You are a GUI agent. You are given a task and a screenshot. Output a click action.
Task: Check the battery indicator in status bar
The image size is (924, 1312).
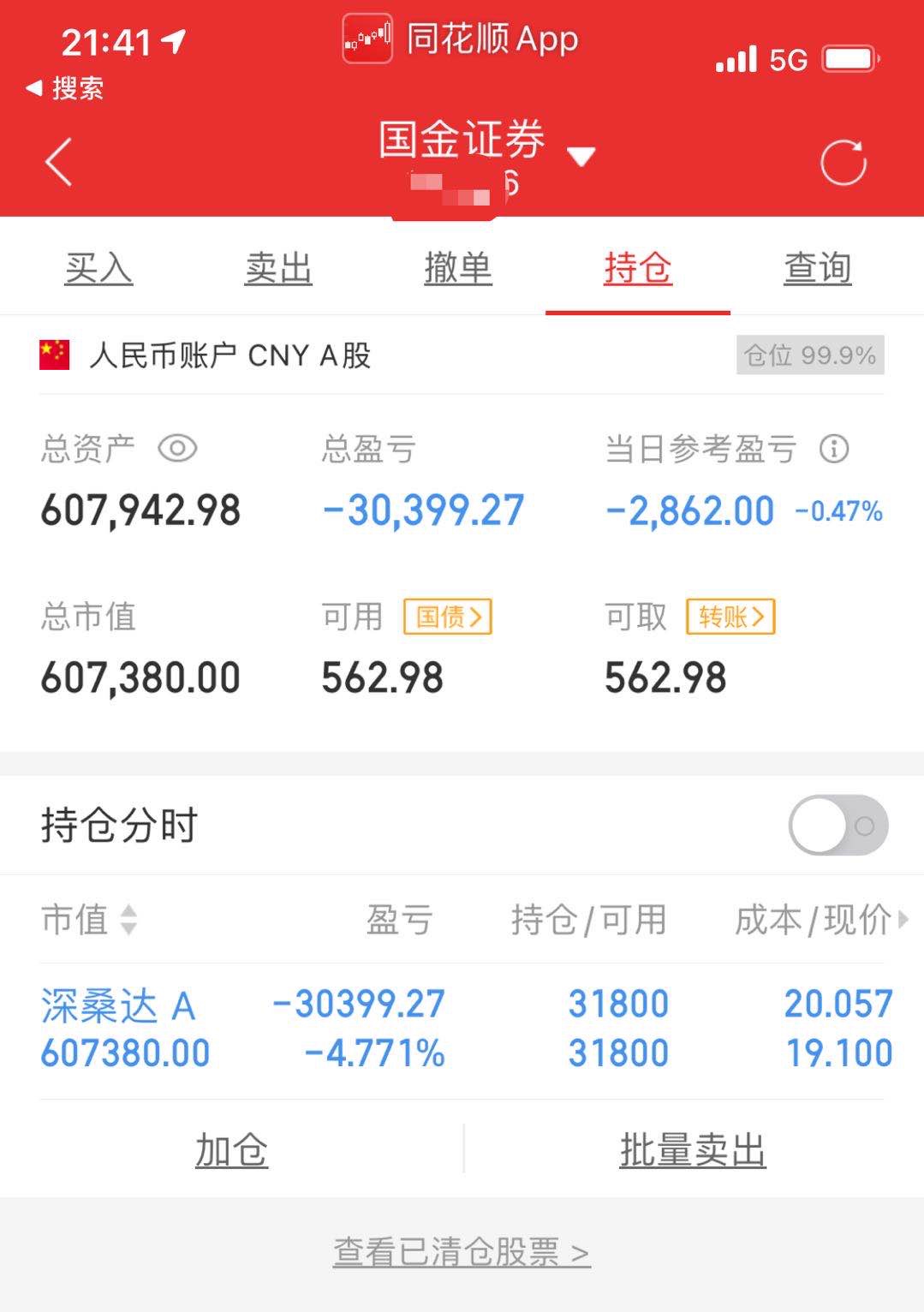pos(848,57)
